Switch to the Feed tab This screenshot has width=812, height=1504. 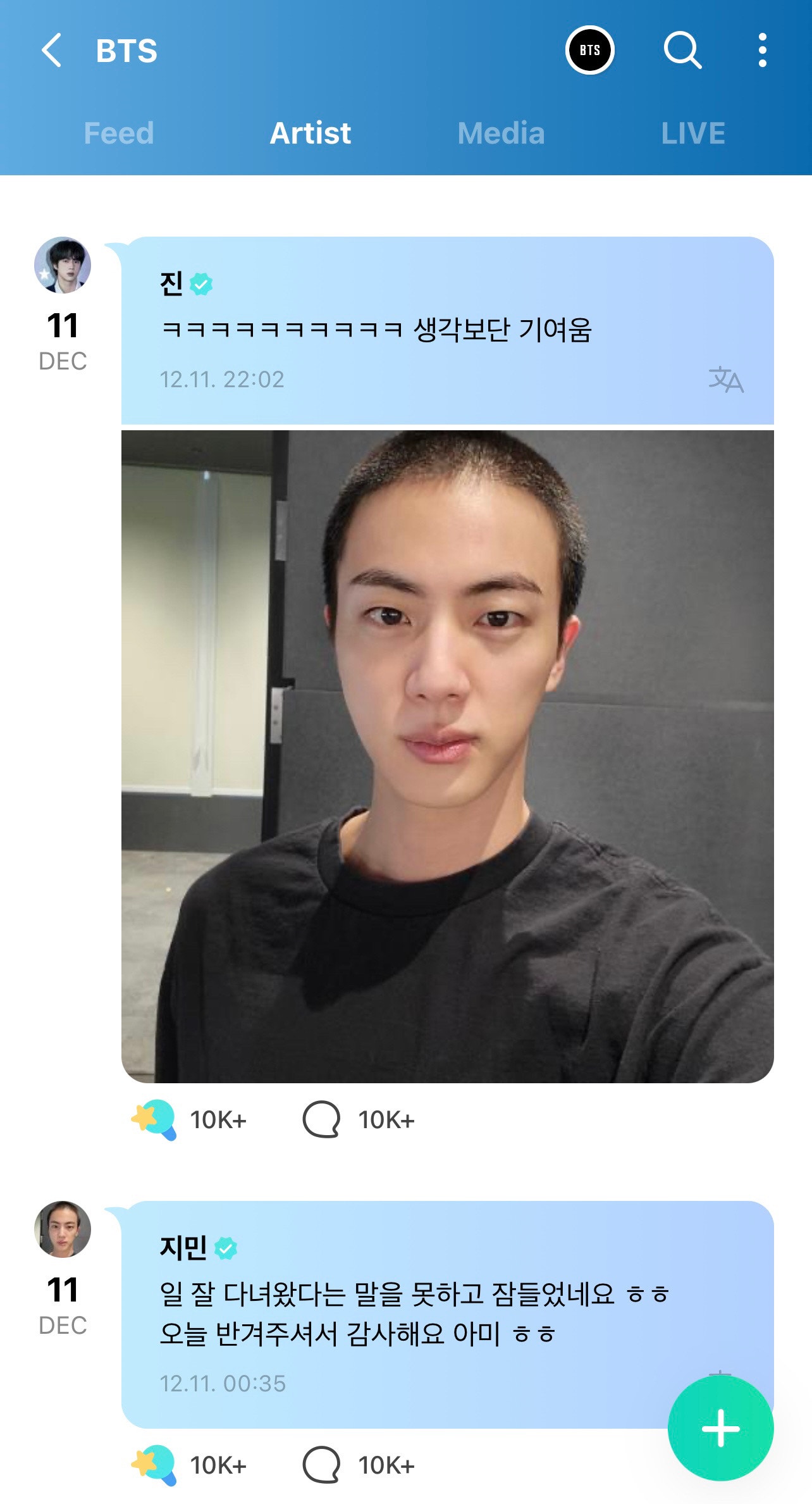[x=119, y=134]
